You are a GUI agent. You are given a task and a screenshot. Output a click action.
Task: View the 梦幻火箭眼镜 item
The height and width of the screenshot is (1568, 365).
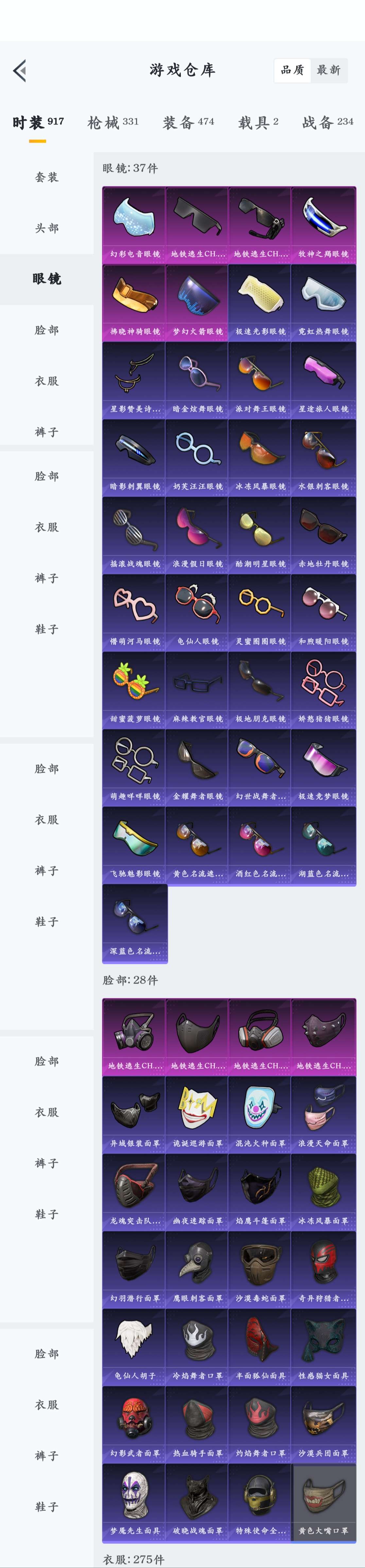198,302
